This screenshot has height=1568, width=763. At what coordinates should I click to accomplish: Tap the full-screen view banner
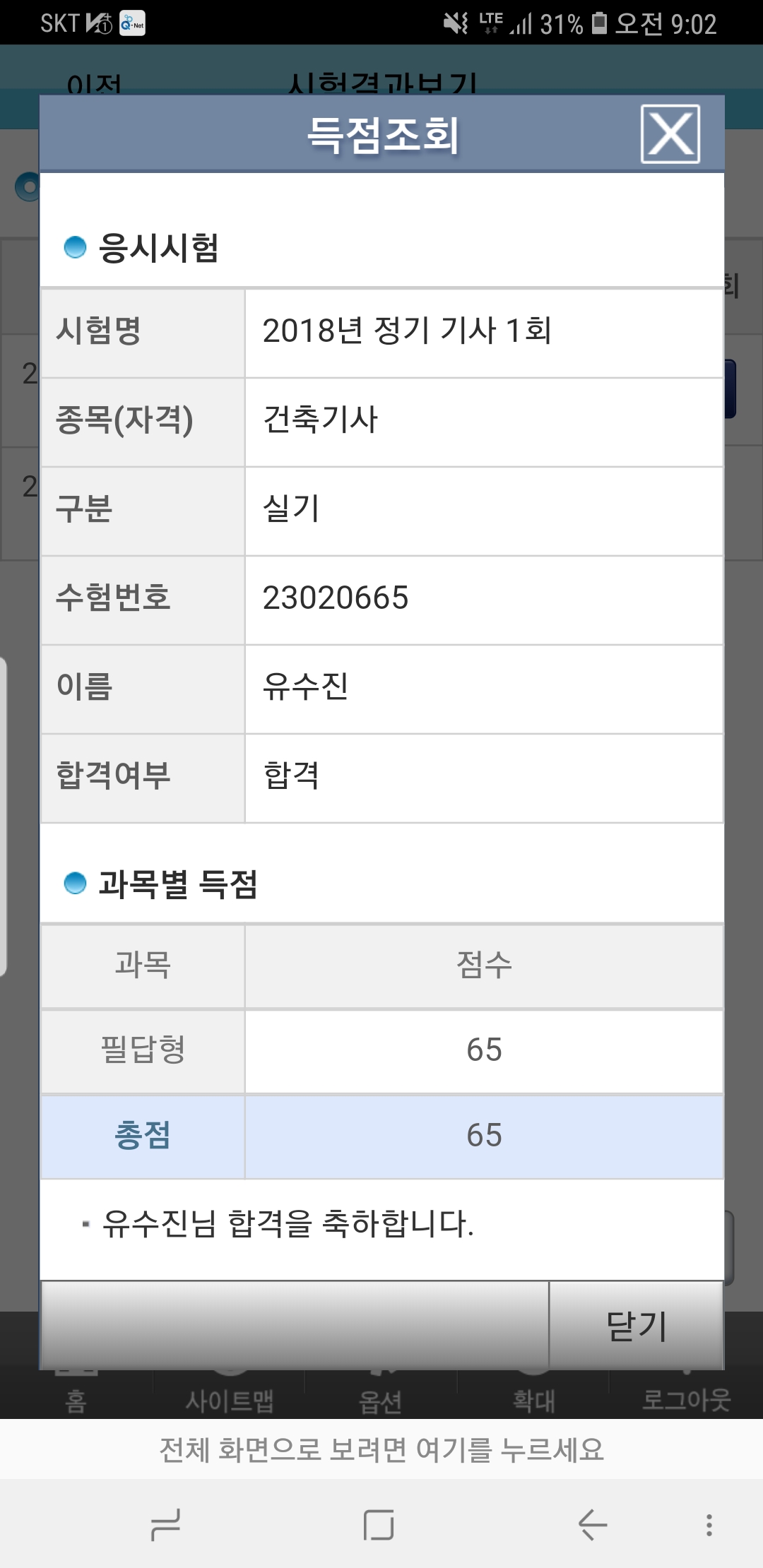(x=381, y=1449)
